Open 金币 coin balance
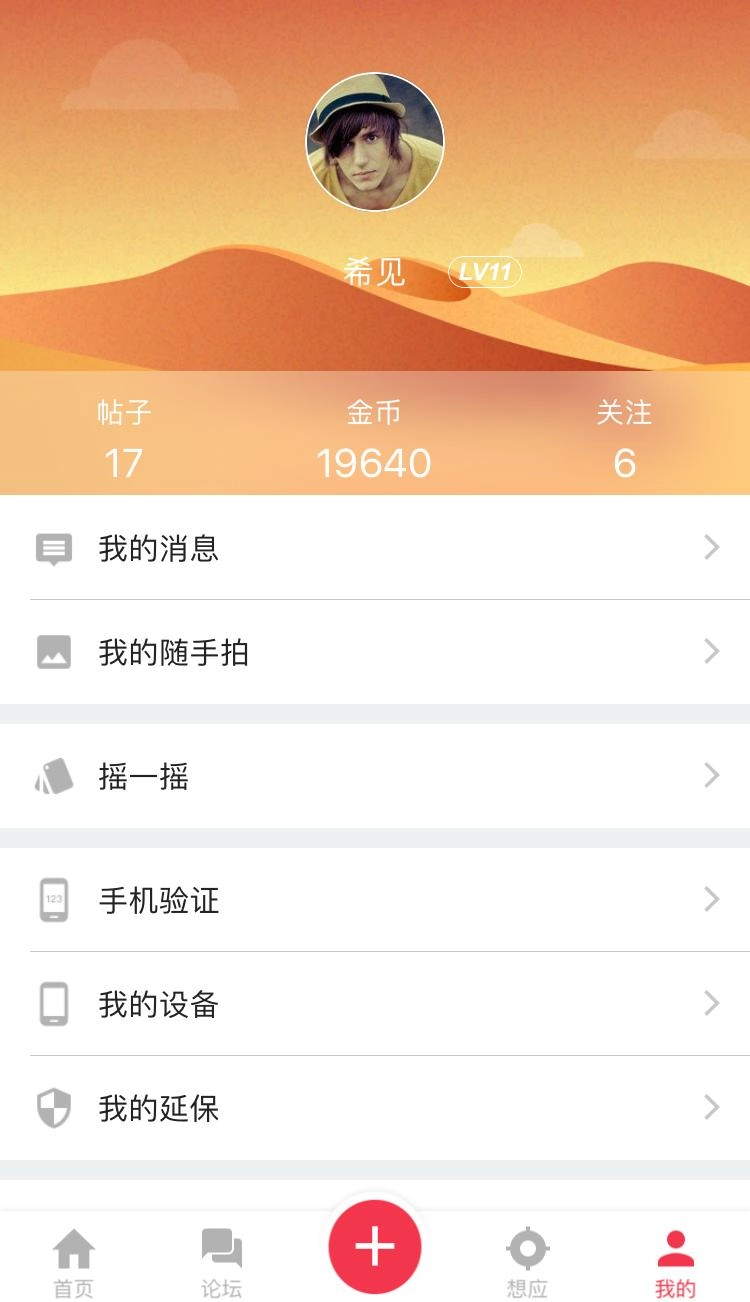The height and width of the screenshot is (1302, 750). (x=374, y=438)
